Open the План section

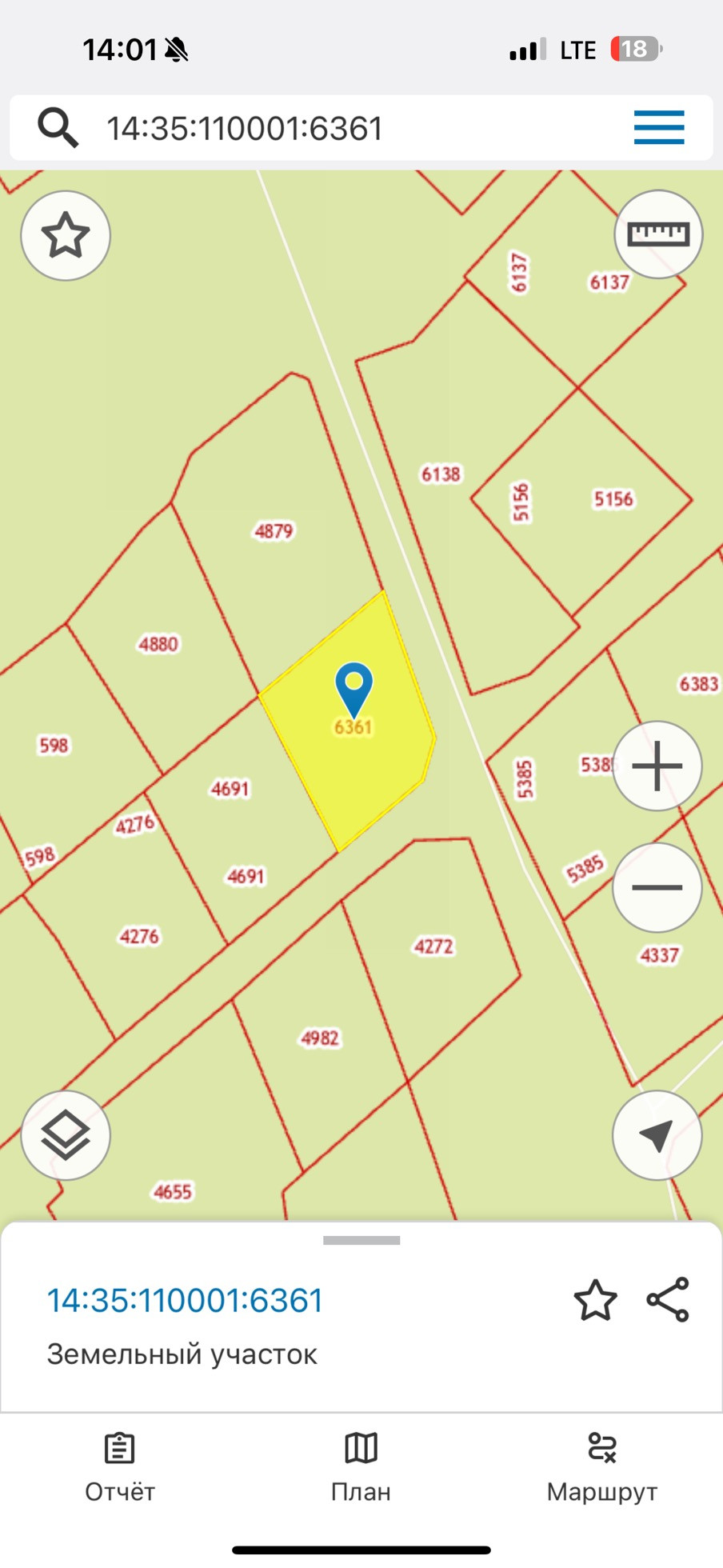(361, 1469)
